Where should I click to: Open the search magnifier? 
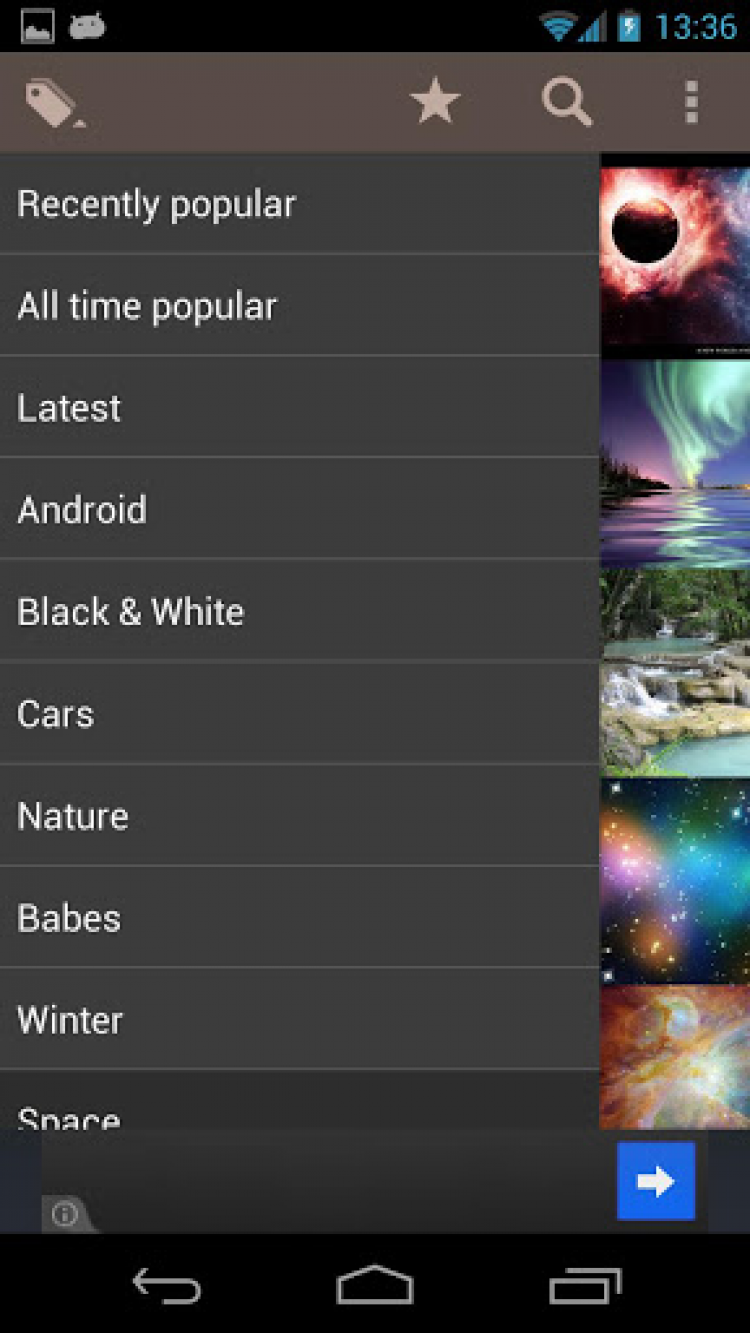pyautogui.click(x=567, y=103)
